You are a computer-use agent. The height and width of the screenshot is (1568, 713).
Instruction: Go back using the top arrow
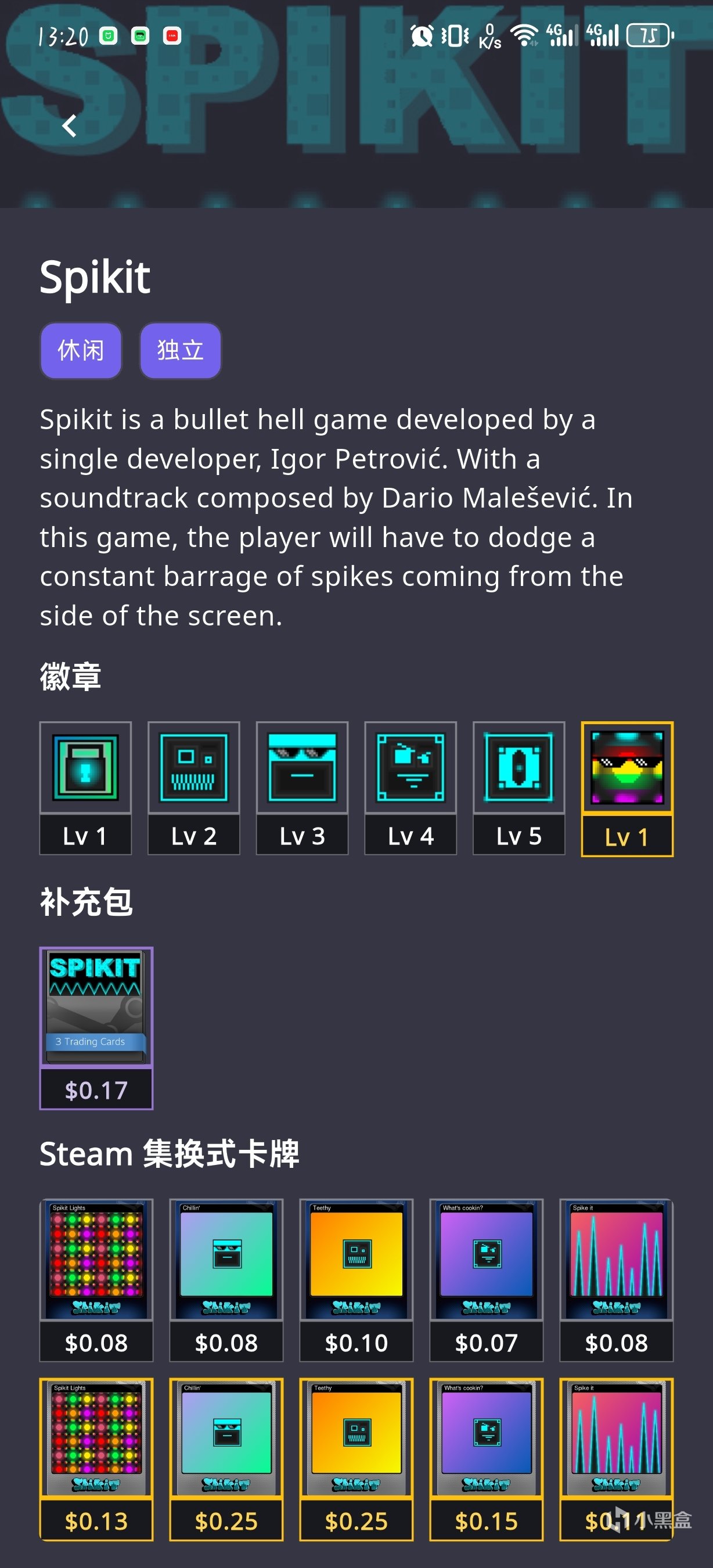coord(69,126)
